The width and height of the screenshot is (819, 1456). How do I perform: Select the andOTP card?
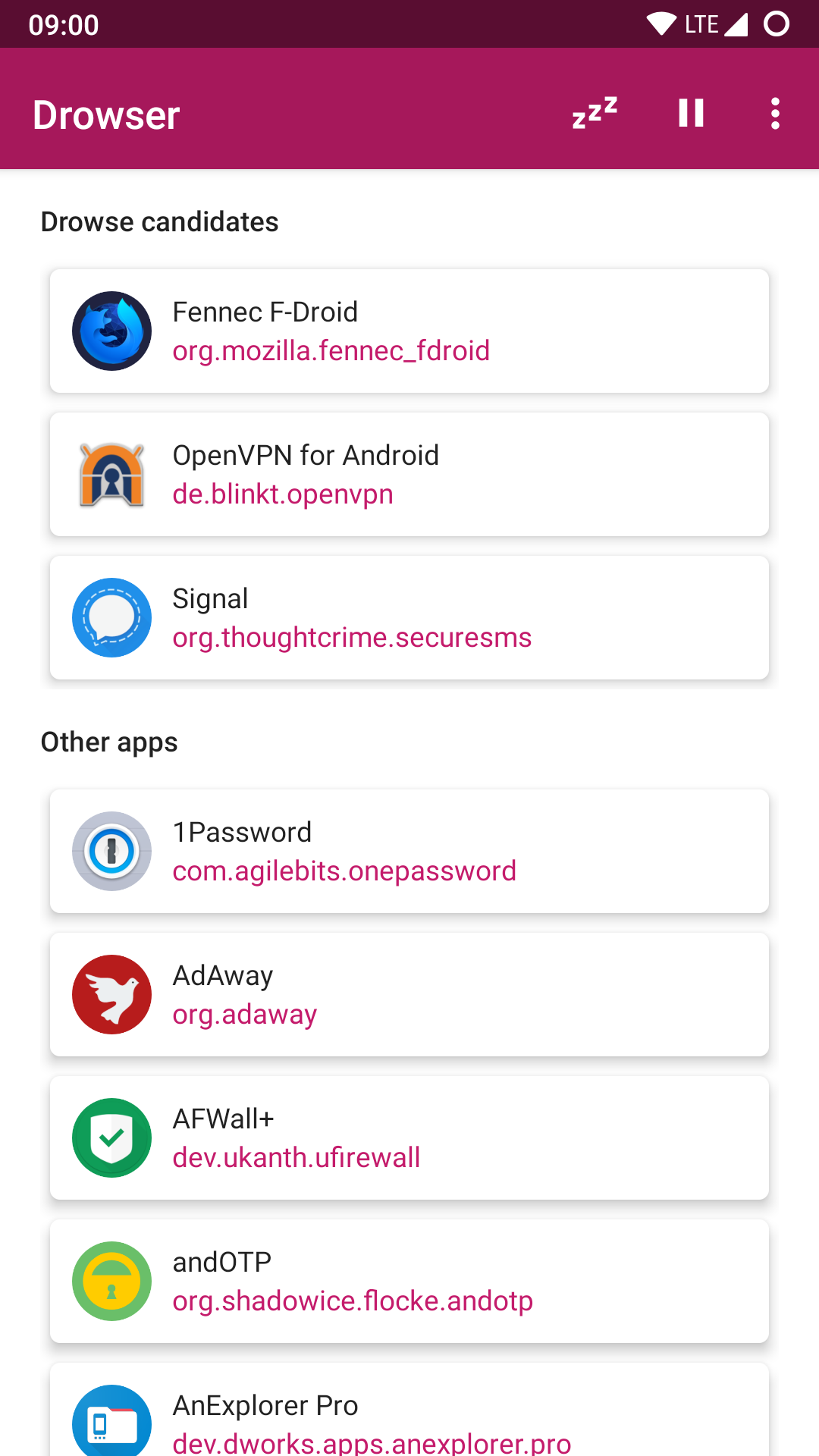click(409, 1281)
